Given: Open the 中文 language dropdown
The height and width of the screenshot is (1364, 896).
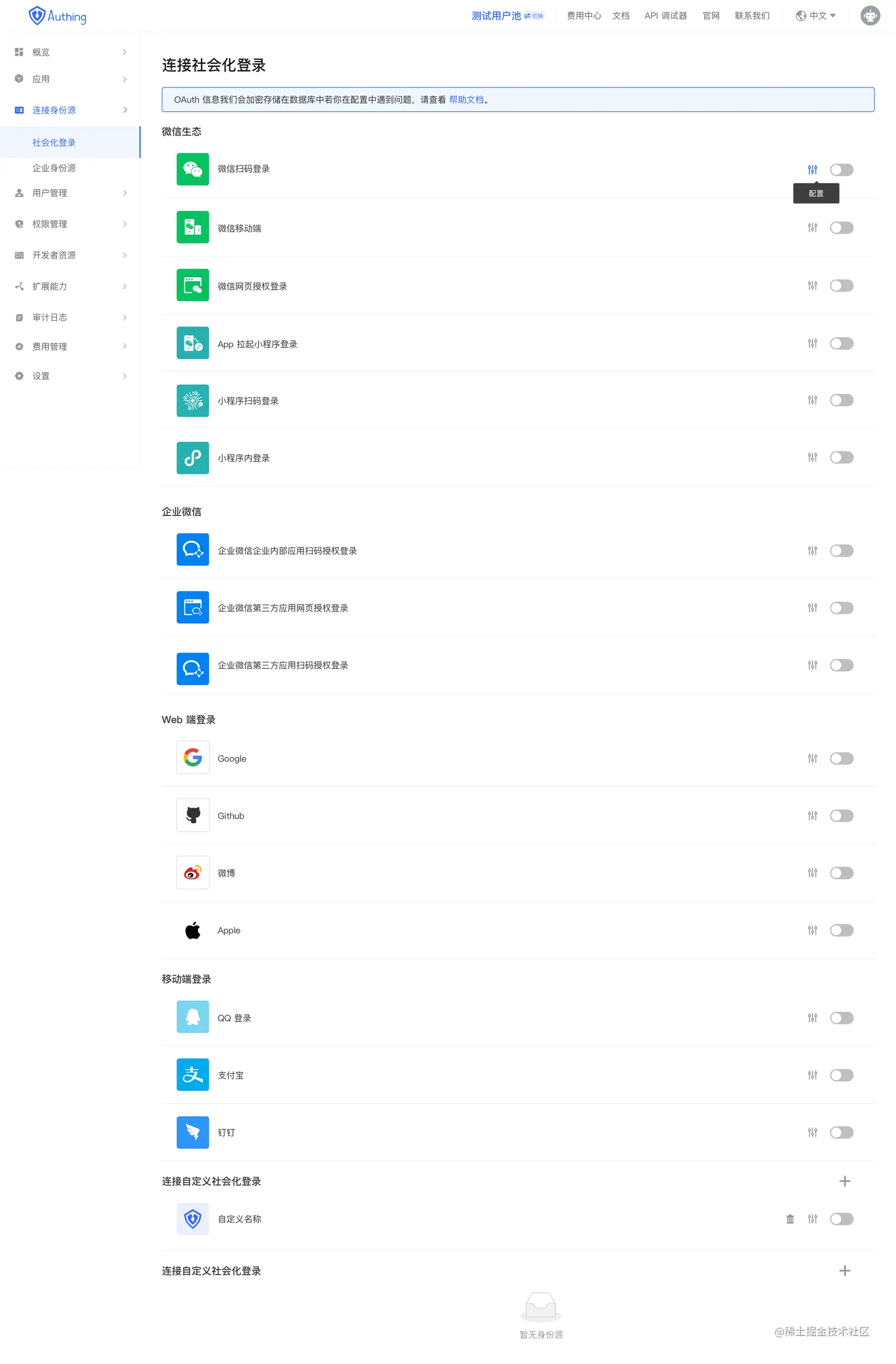Looking at the screenshot, I should 816,16.
